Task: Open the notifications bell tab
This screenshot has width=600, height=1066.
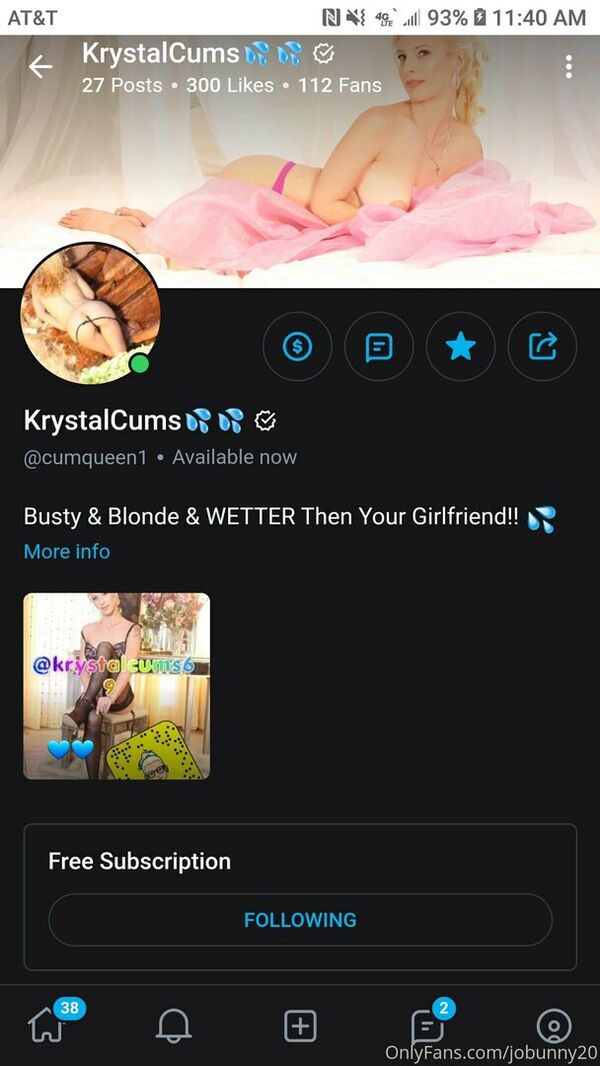Action: coord(173,1026)
